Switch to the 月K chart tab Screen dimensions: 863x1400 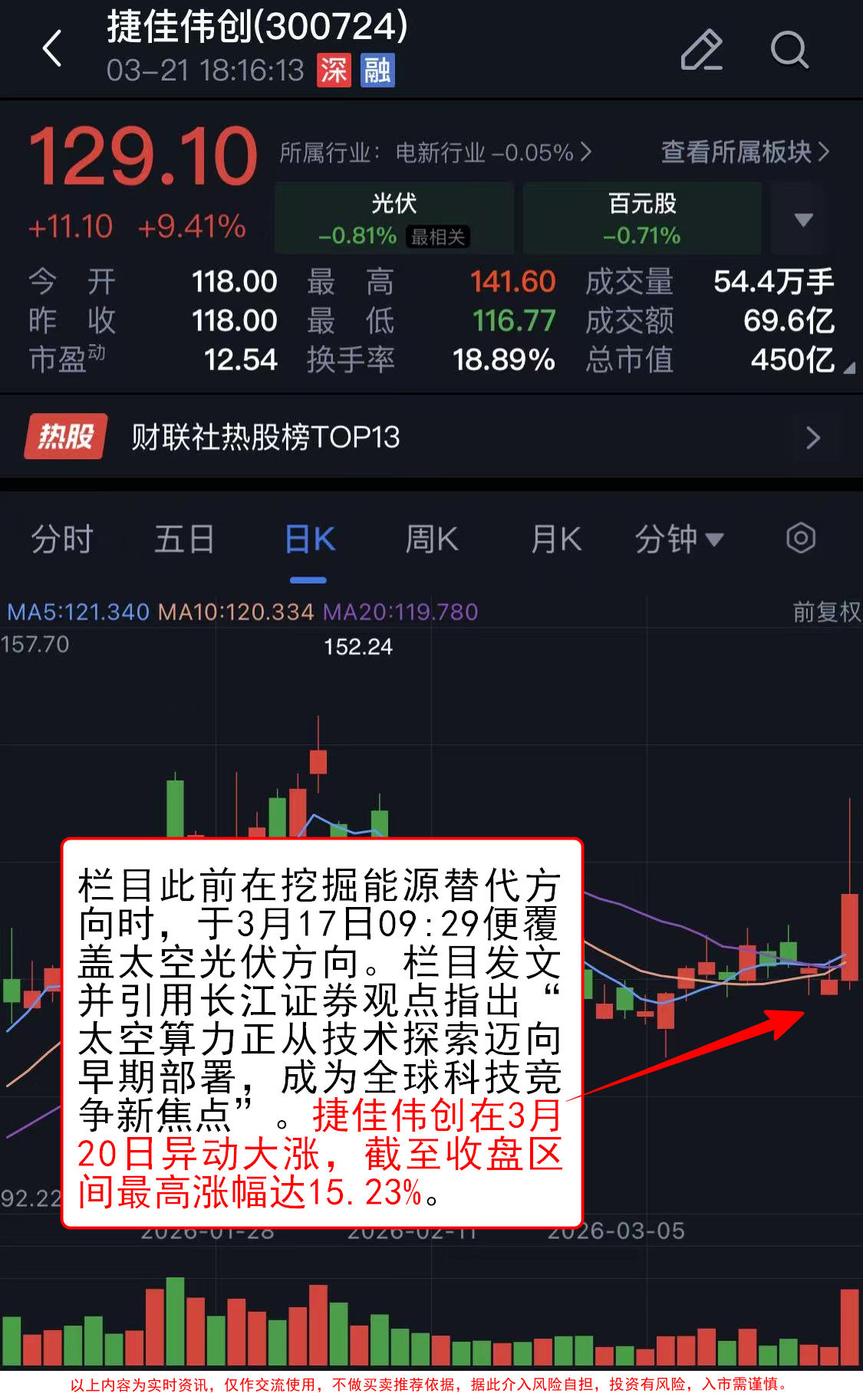(x=556, y=539)
